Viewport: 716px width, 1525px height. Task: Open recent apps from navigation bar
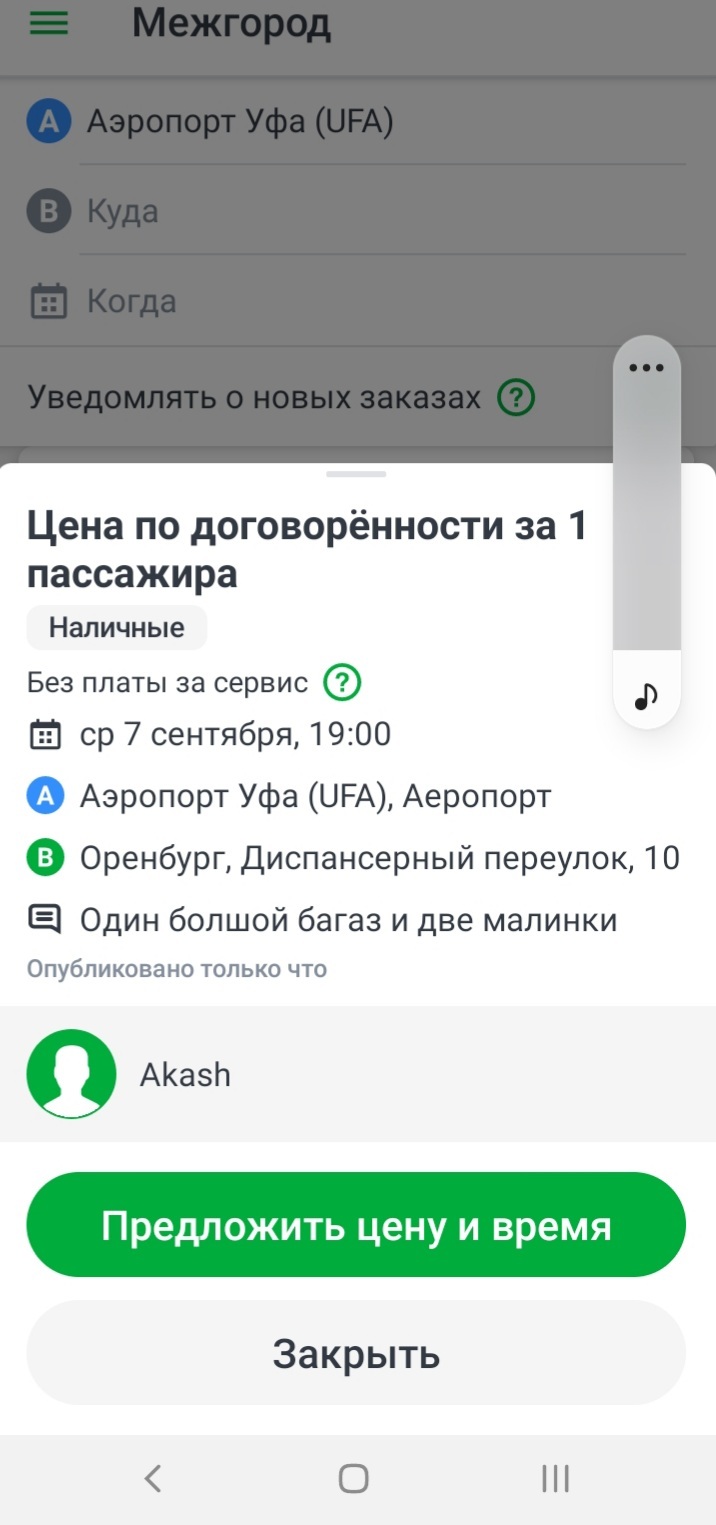pos(555,1478)
